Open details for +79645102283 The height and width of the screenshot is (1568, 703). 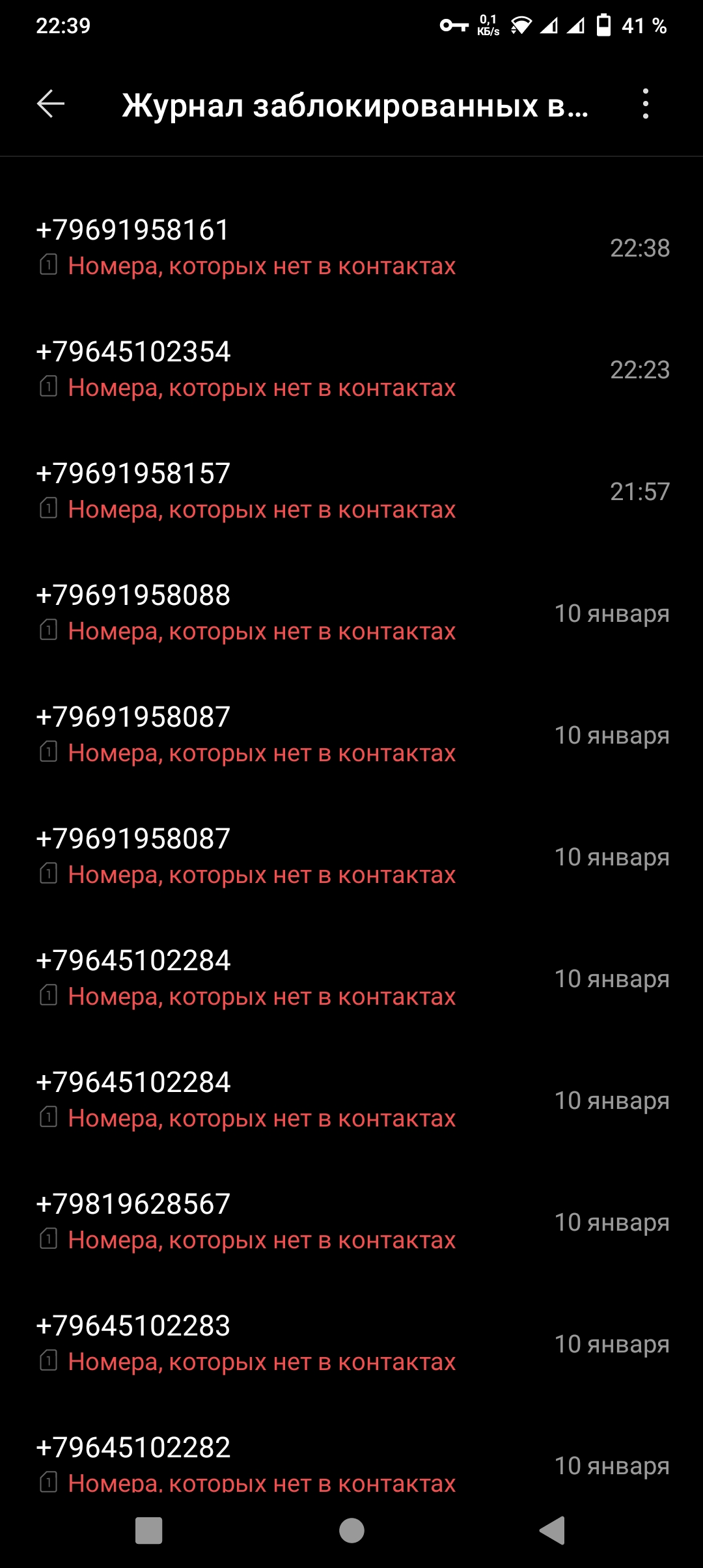click(351, 1343)
